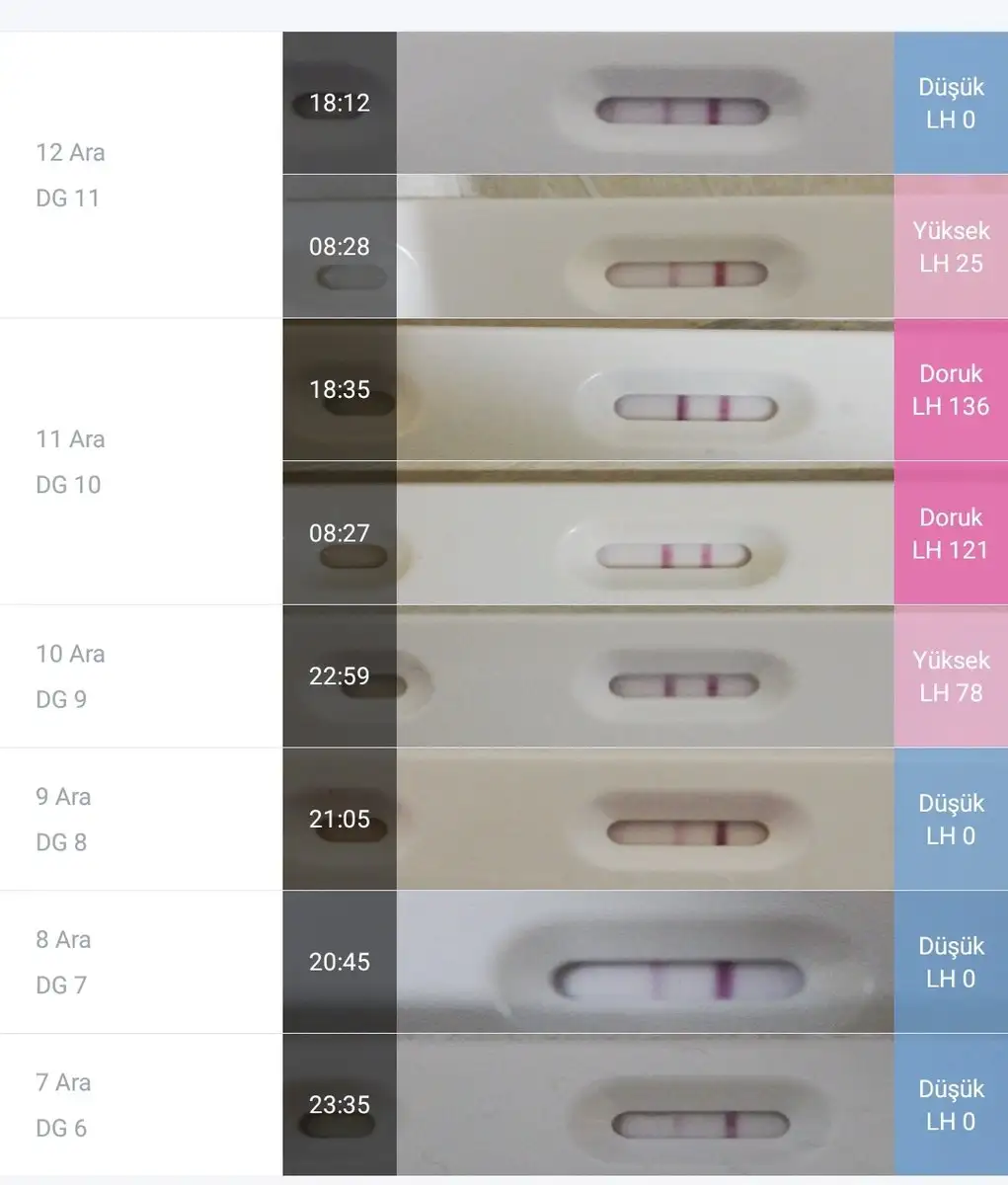The height and width of the screenshot is (1185, 1008).
Task: Tap the 23:35 test from 7 Ara
Action: tap(644, 1105)
